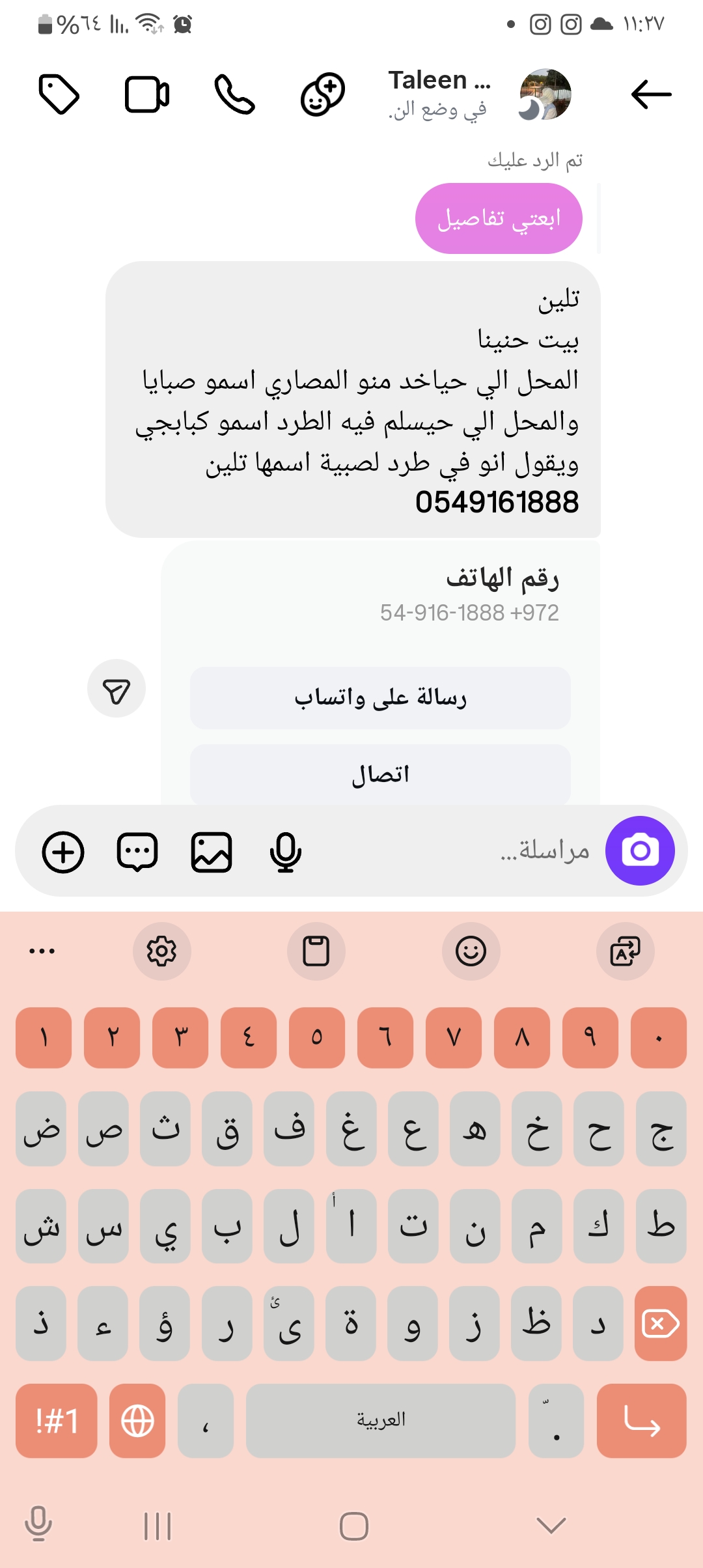703x1568 pixels.
Task: Hit the keyboard backspace key
Action: pyautogui.click(x=660, y=1324)
